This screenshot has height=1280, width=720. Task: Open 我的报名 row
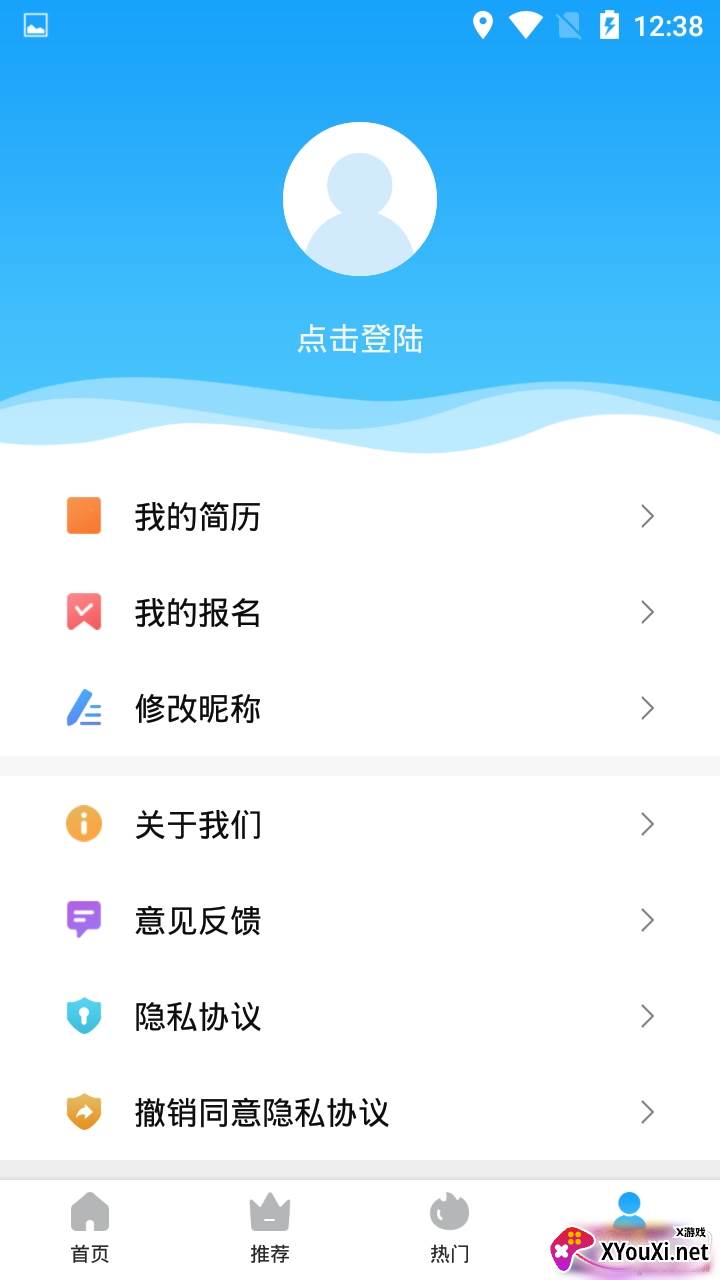tap(360, 612)
